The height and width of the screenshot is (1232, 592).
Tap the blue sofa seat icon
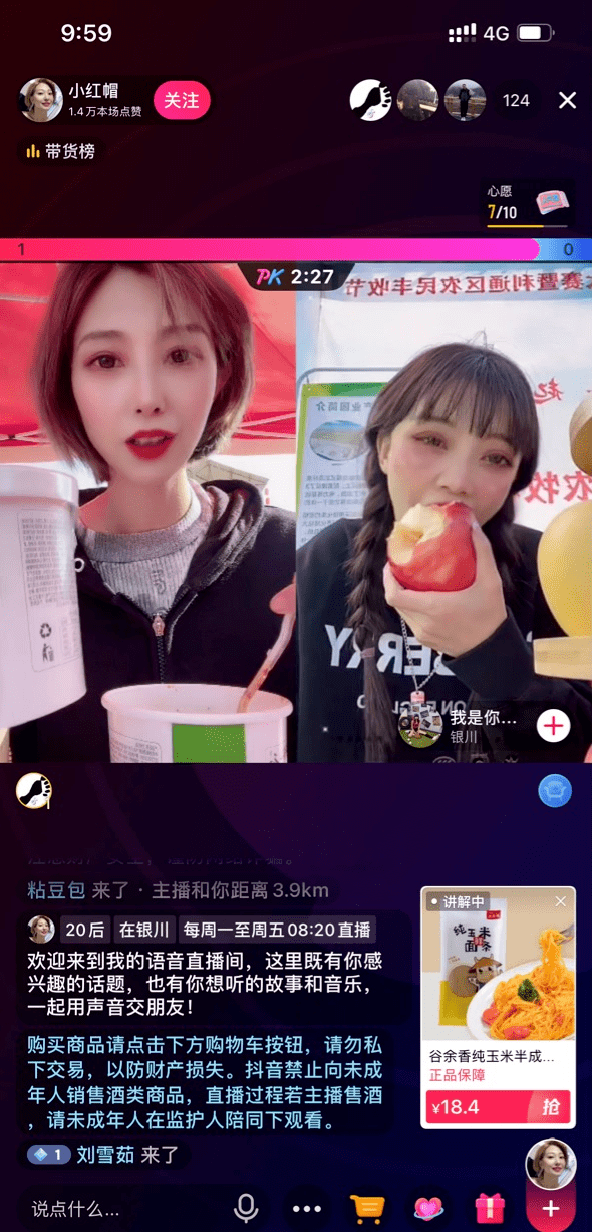pyautogui.click(x=554, y=791)
